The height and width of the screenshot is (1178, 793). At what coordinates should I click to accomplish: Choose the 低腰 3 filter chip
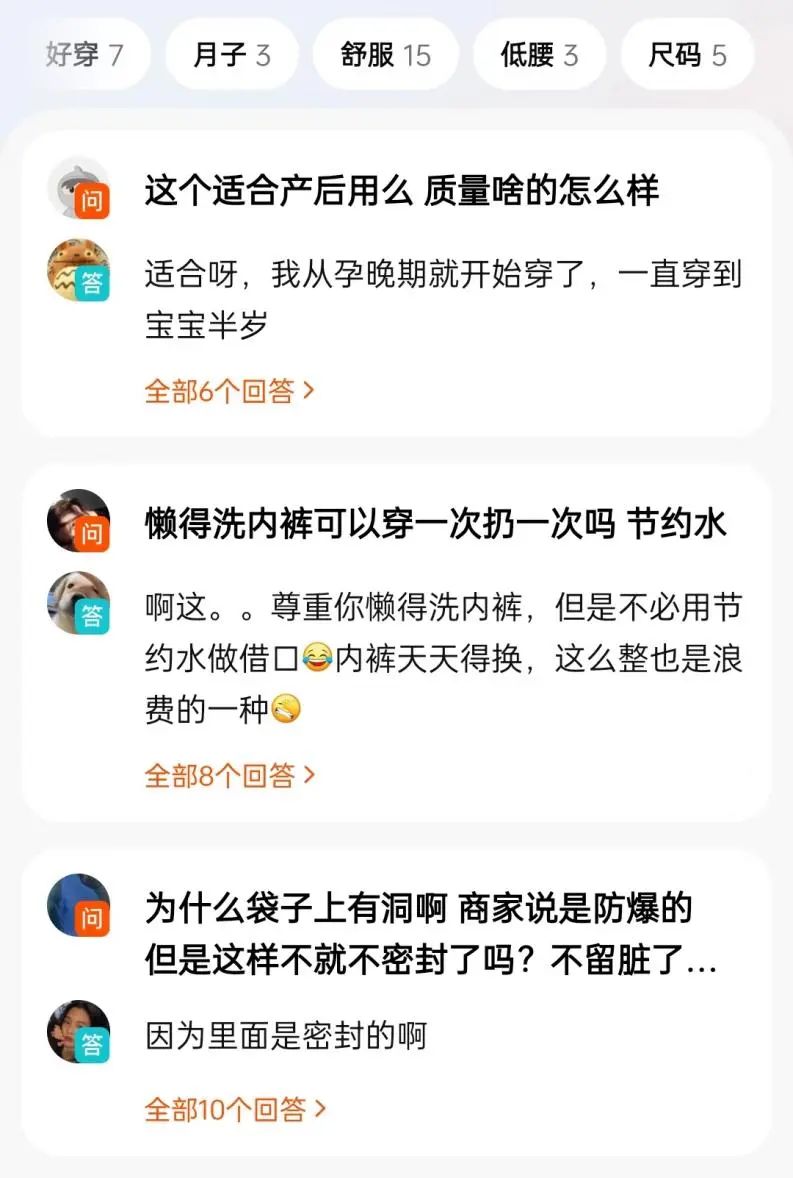point(540,54)
